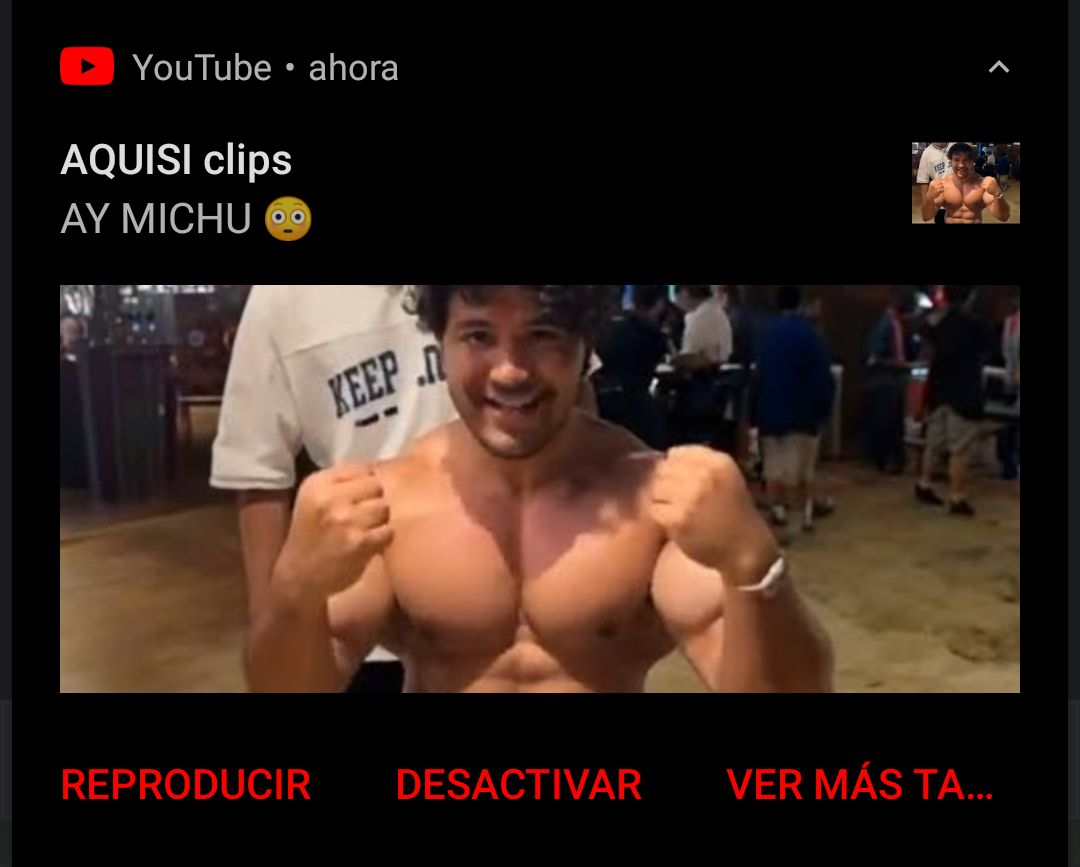
Task: Tap REPRODUCIR to play the video
Action: tap(185, 785)
